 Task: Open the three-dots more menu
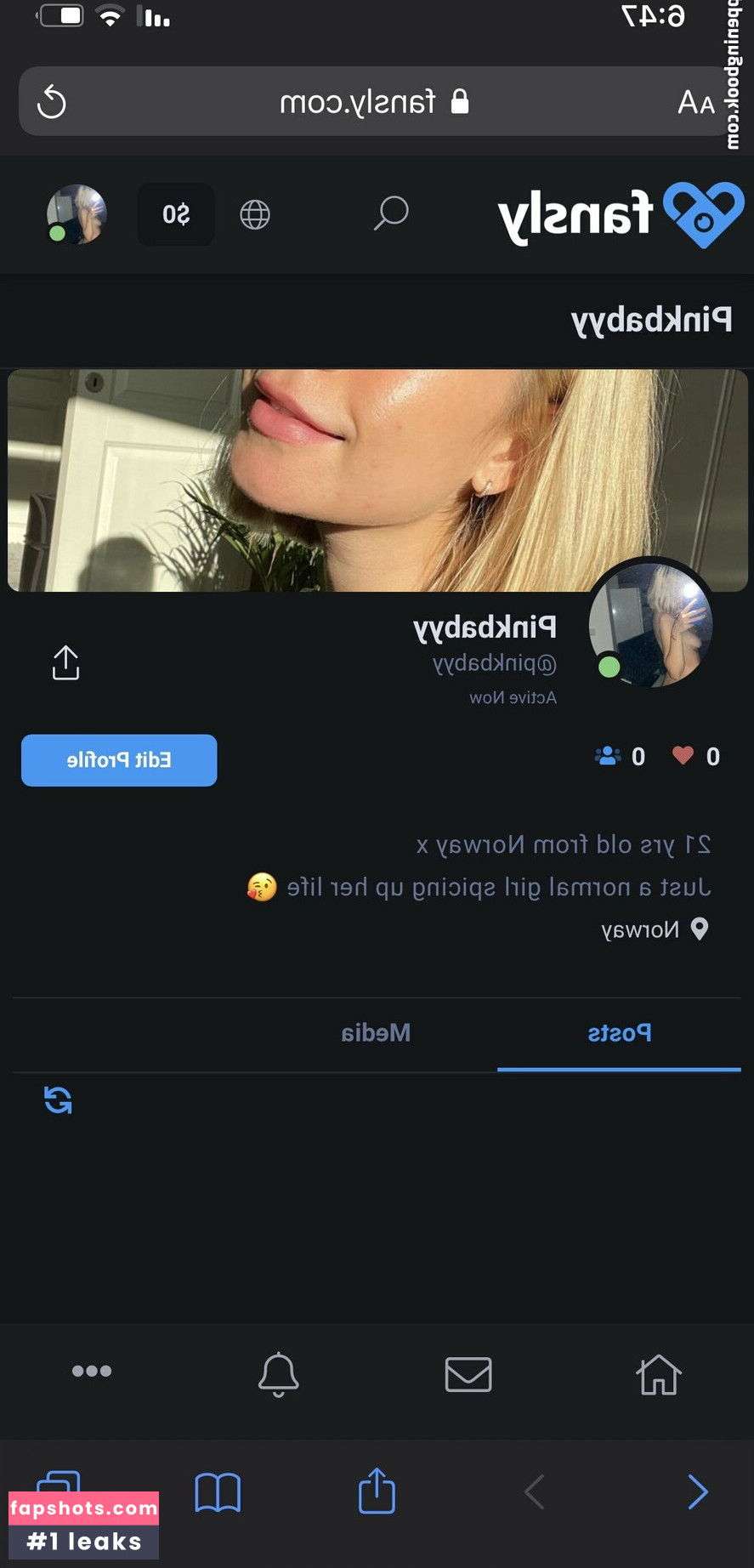[x=91, y=1370]
